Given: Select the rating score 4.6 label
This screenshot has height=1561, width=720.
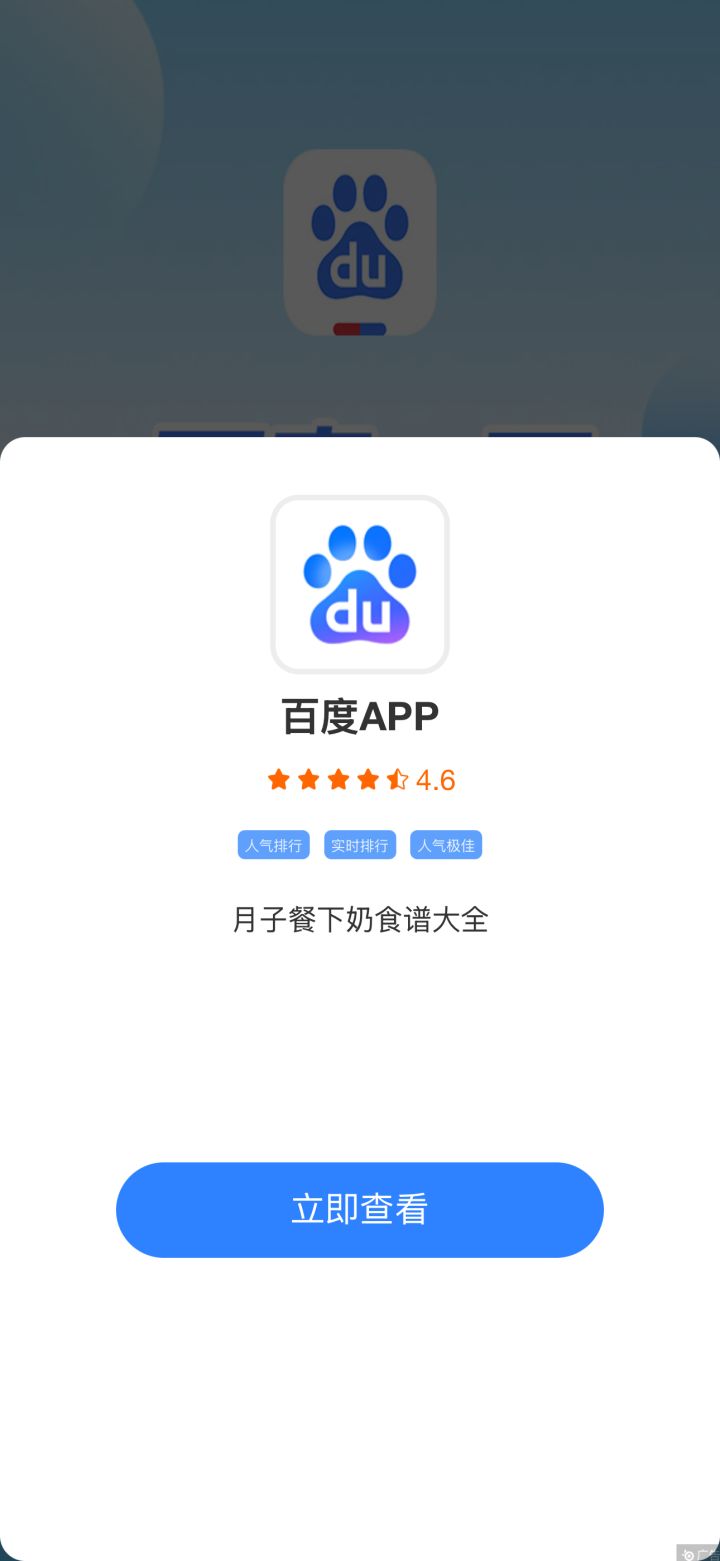Looking at the screenshot, I should (x=436, y=779).
